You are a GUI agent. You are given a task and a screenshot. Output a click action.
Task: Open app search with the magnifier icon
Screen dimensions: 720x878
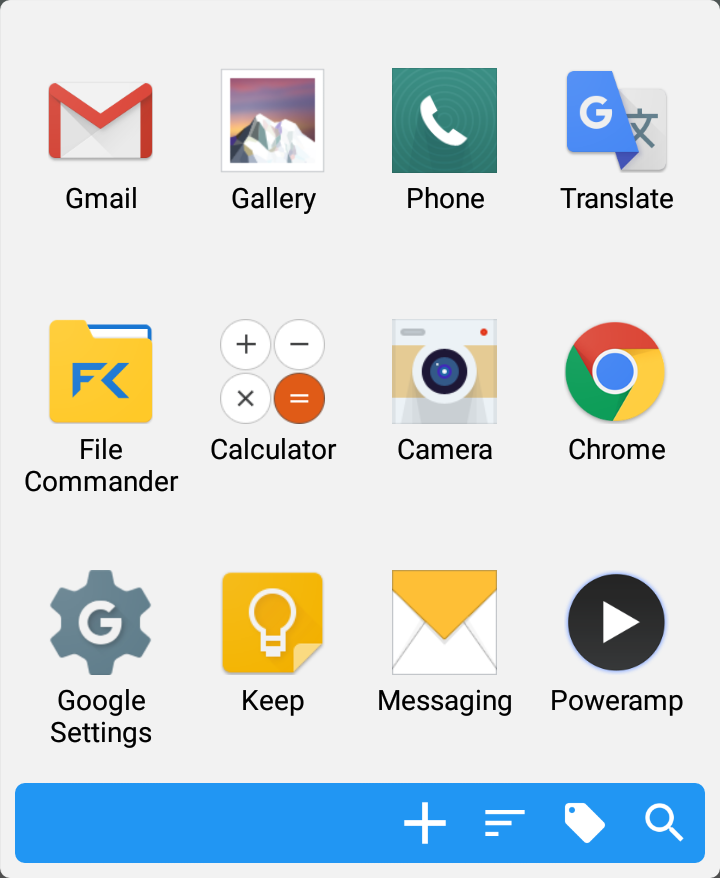pyautogui.click(x=662, y=823)
